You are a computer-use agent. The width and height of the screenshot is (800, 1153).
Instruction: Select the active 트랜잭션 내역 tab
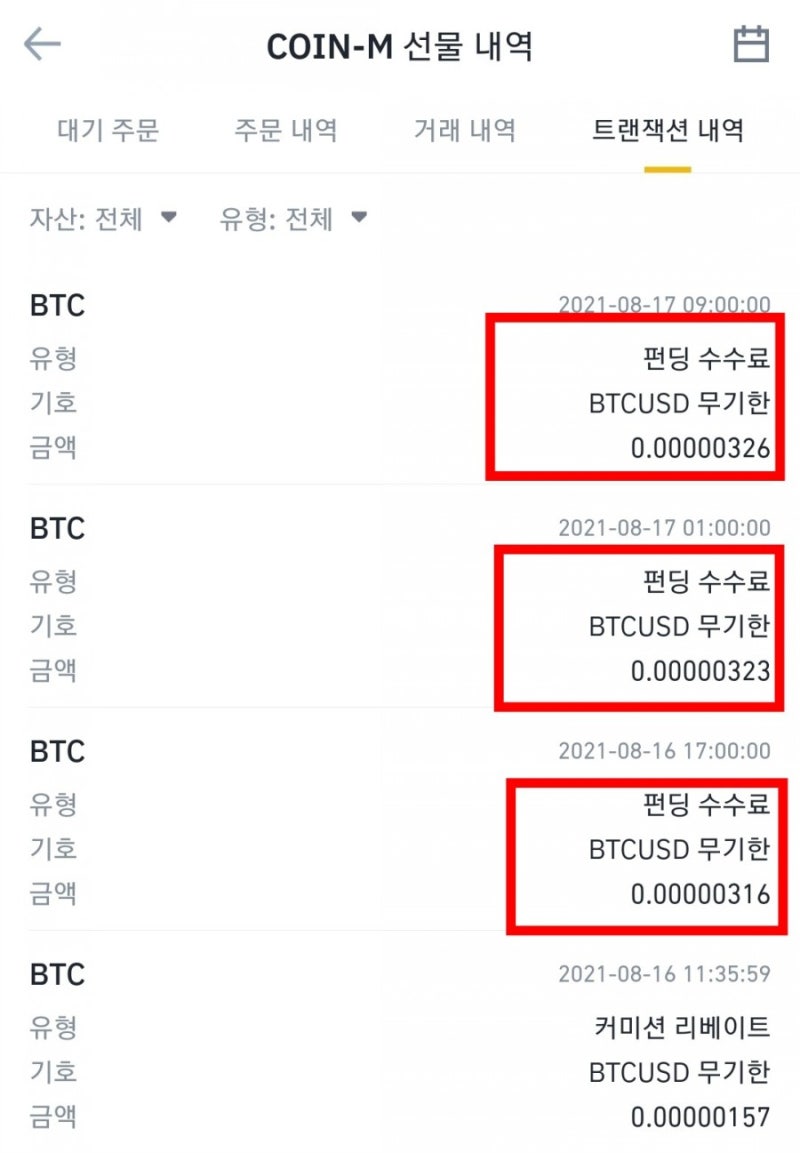(666, 130)
